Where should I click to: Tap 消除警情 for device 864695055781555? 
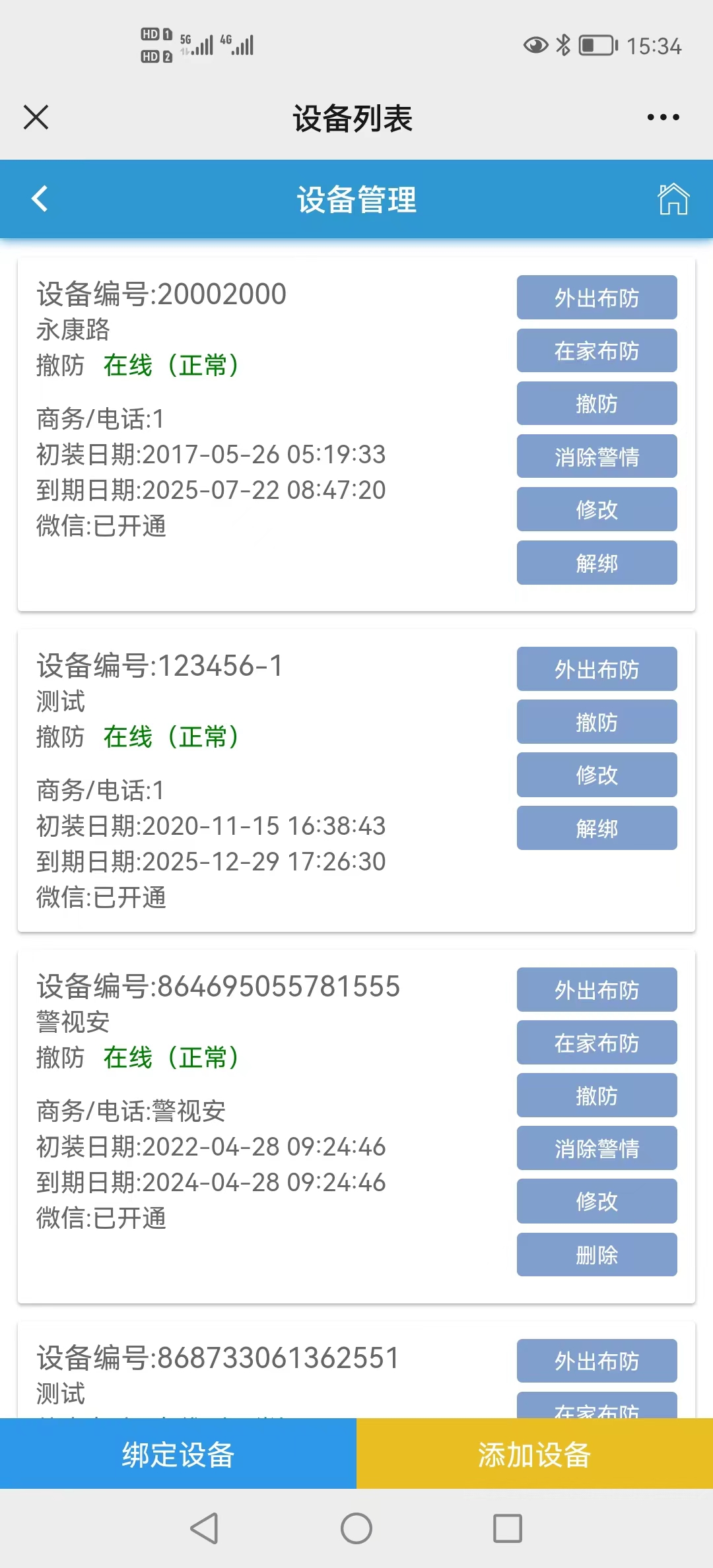(597, 1148)
